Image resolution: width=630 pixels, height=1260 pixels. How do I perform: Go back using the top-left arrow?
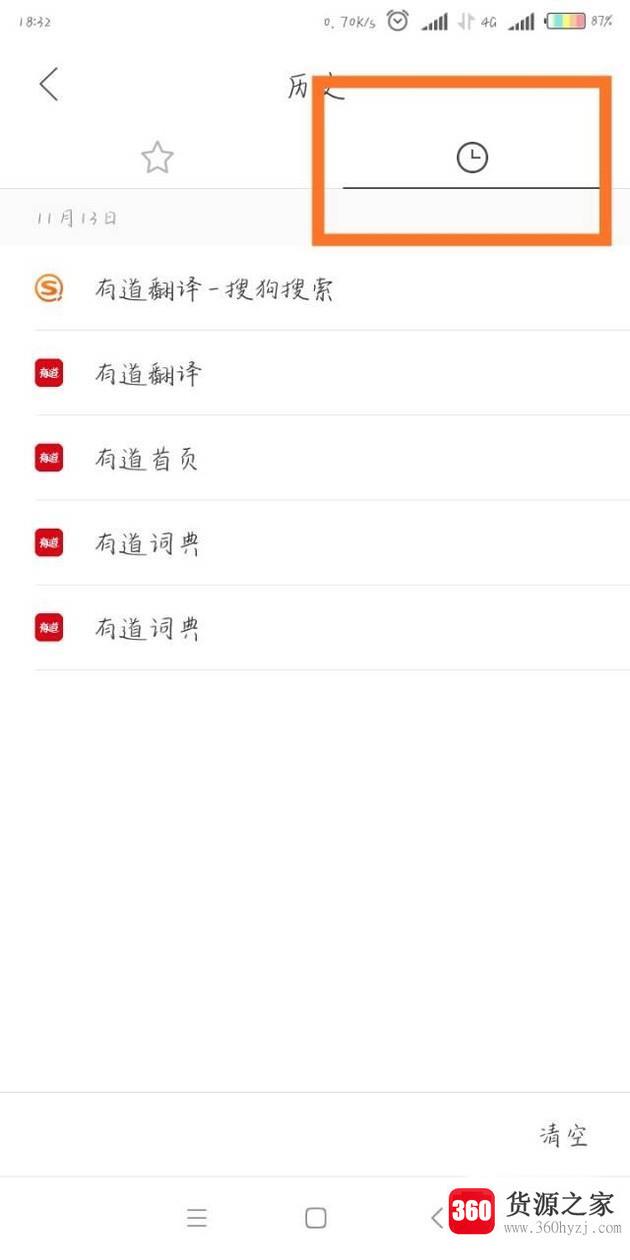tap(48, 84)
